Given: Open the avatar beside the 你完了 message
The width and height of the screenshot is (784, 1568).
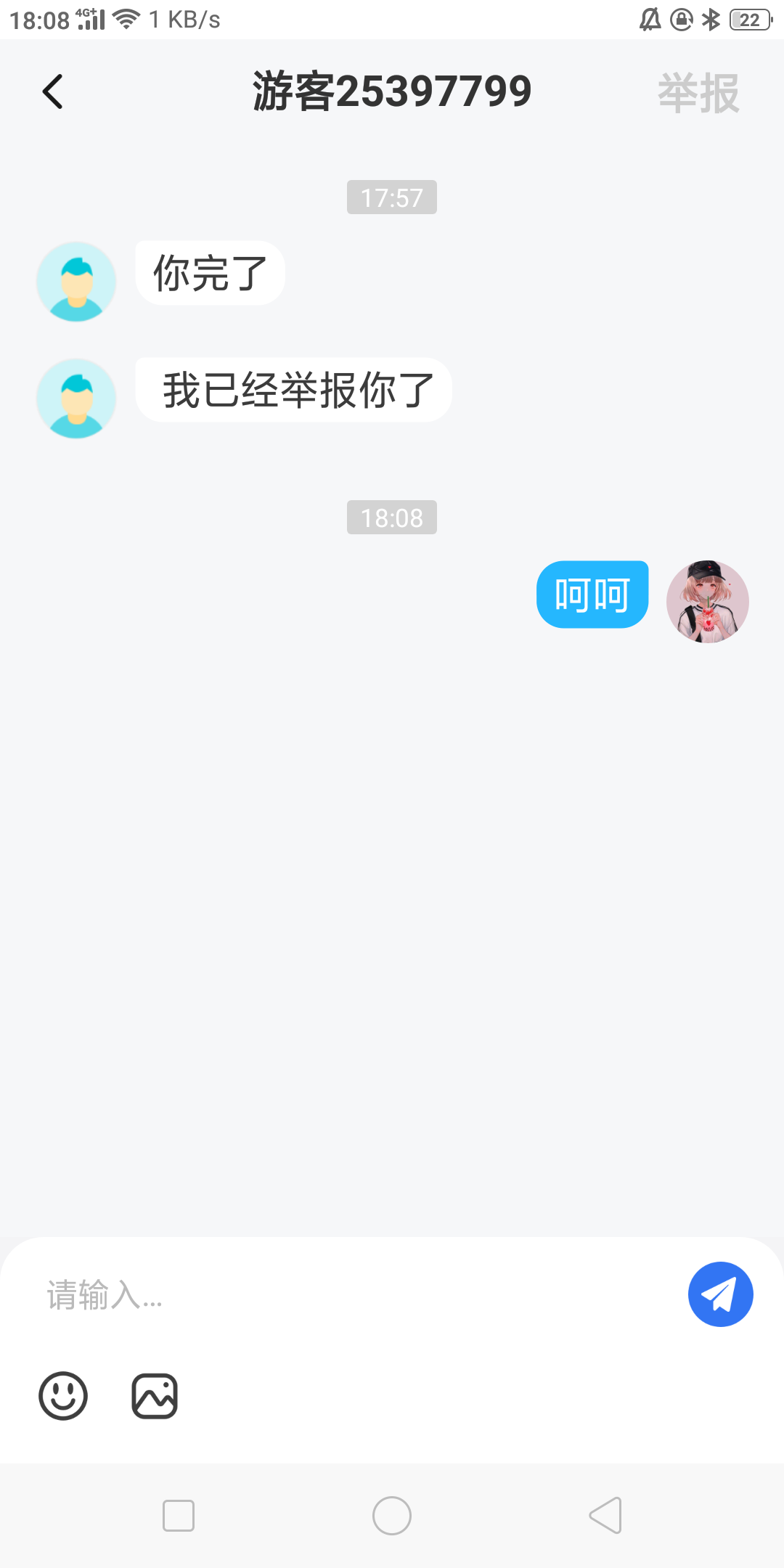Looking at the screenshot, I should (76, 282).
